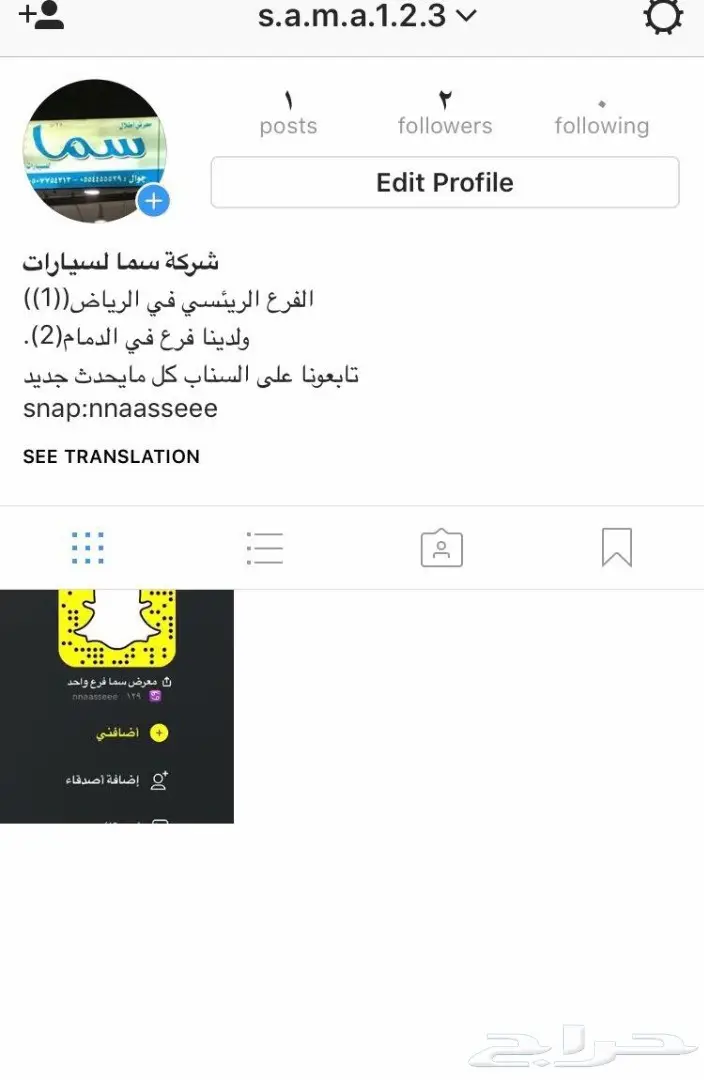
Task: Open the discover people icon
Action: coord(41,15)
